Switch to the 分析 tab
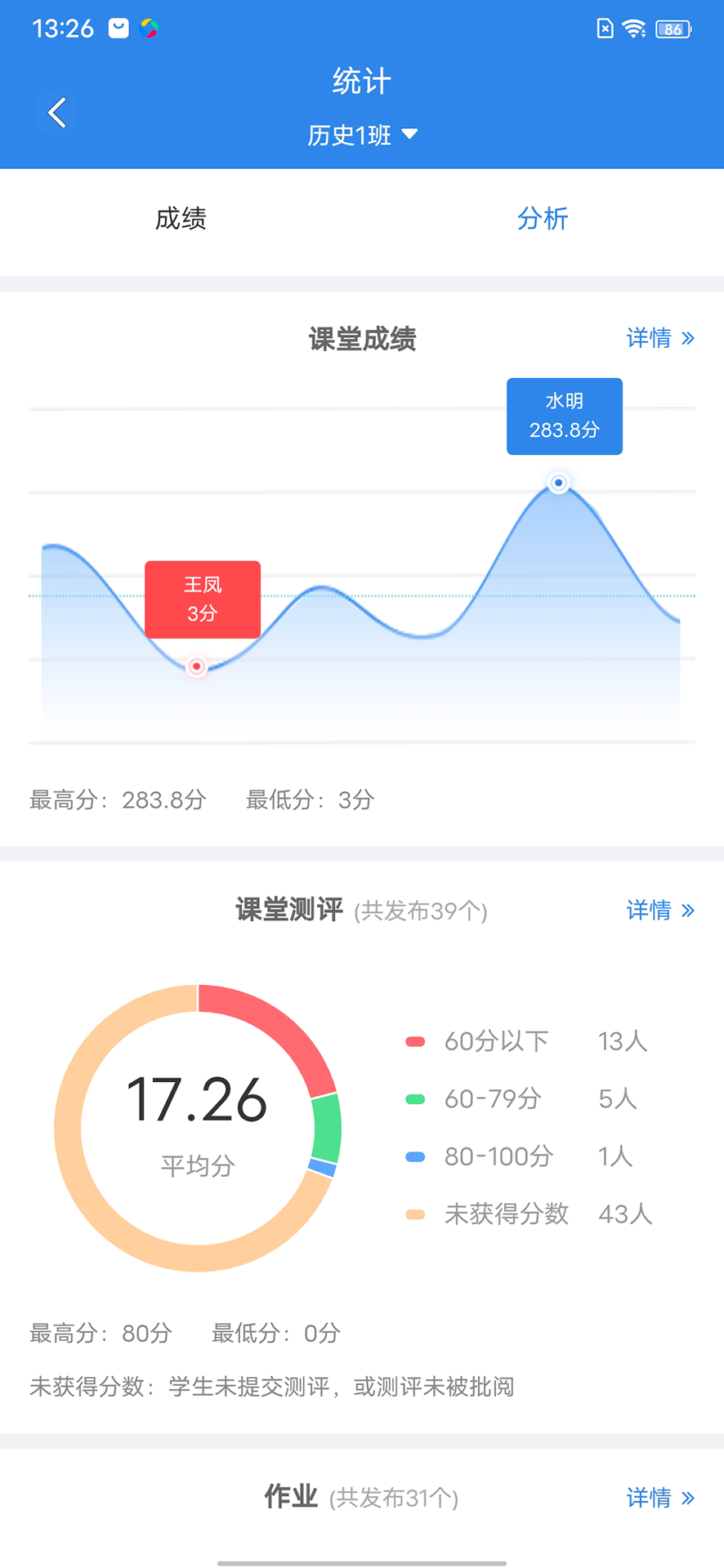This screenshot has width=724, height=1568. (x=542, y=219)
